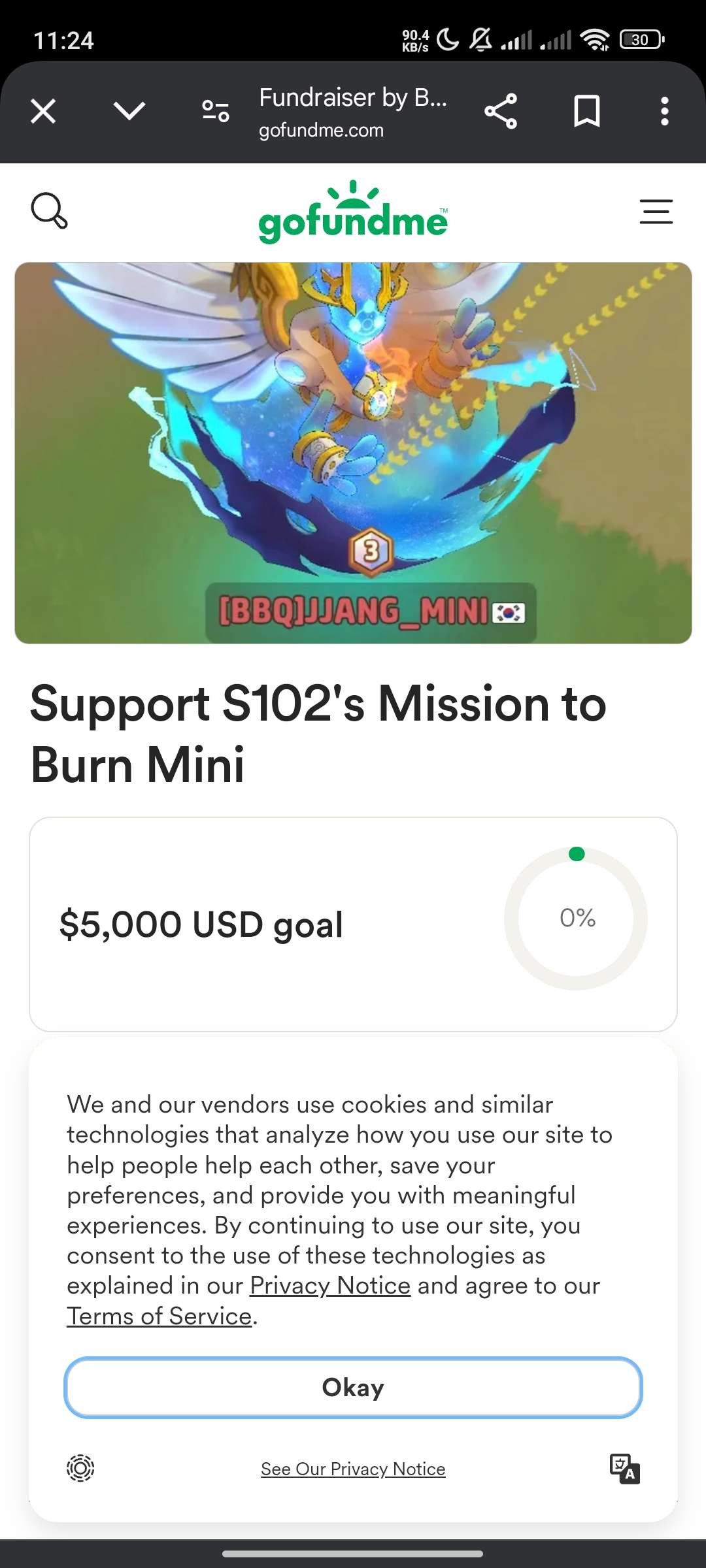Open the browser overflow menu

click(x=665, y=111)
